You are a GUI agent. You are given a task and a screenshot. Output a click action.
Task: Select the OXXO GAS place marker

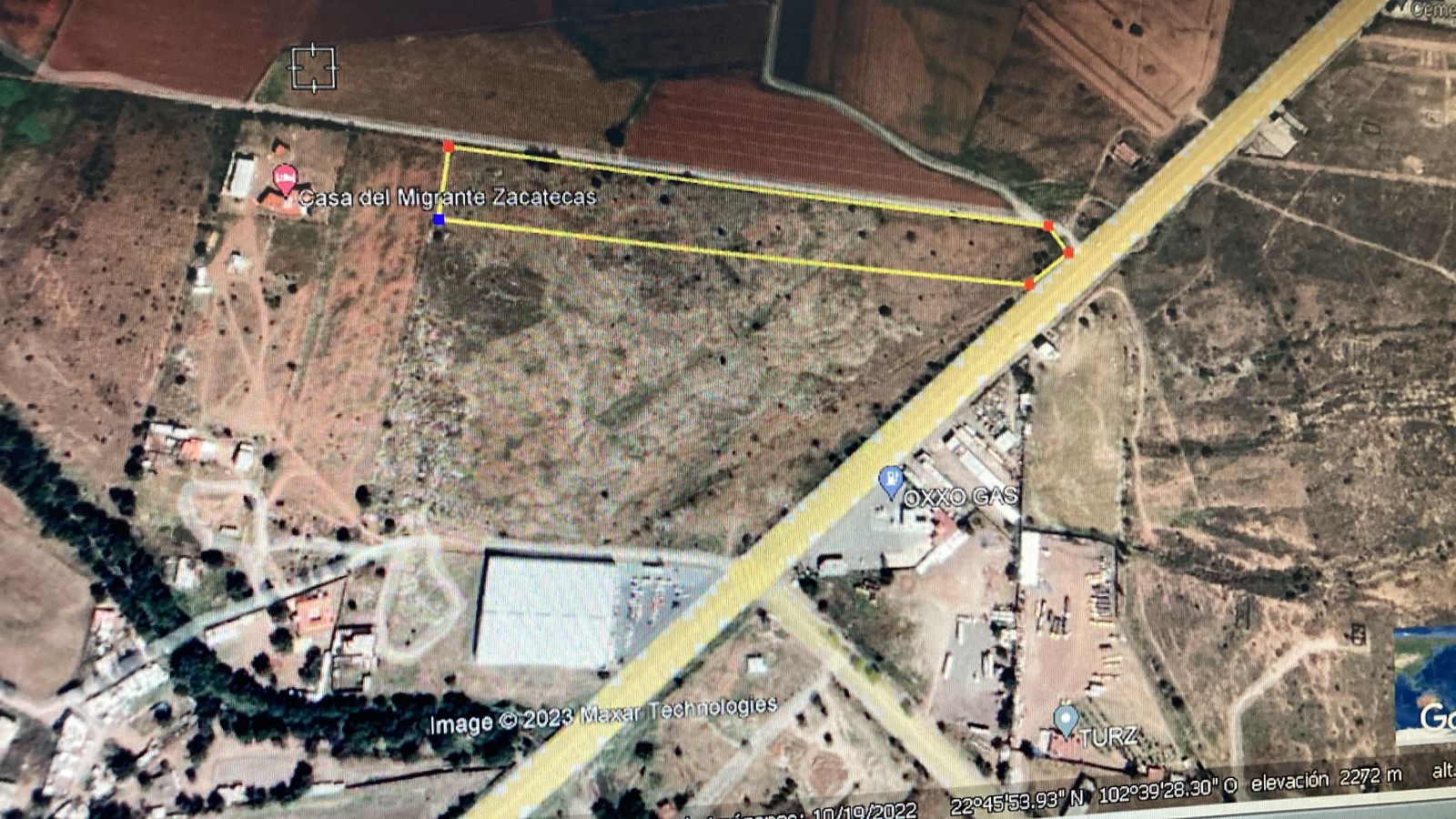coord(890,480)
